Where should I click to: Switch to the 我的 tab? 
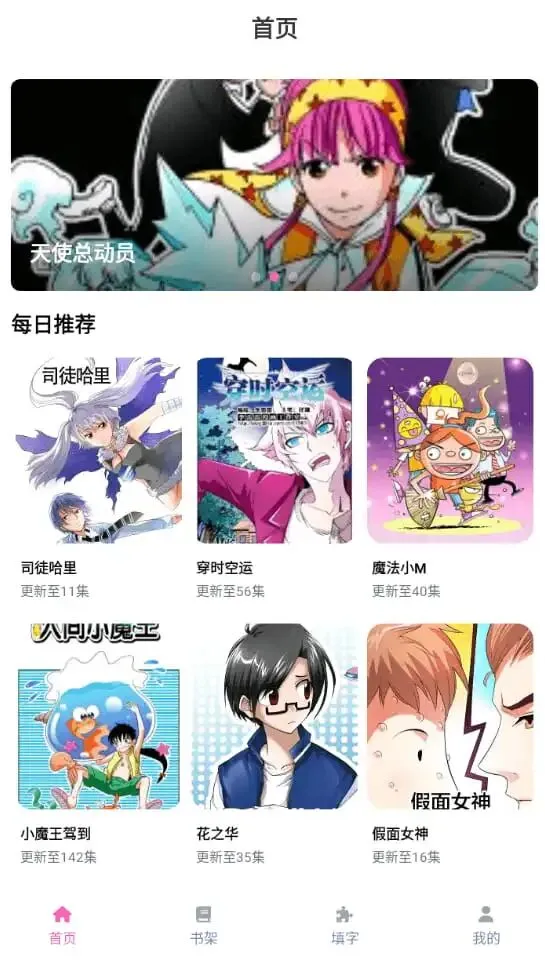[486, 925]
